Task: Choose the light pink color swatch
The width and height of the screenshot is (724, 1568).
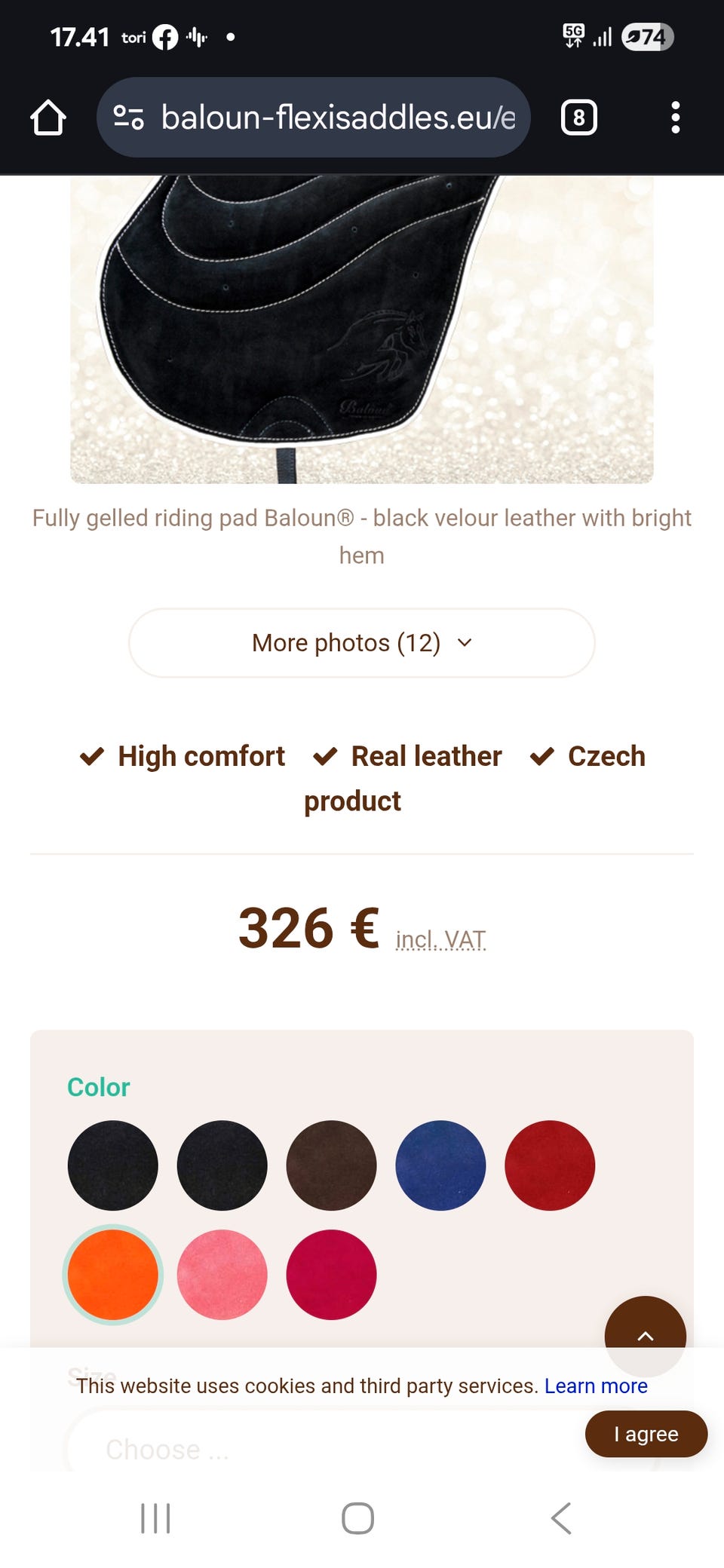Action: coord(222,1275)
